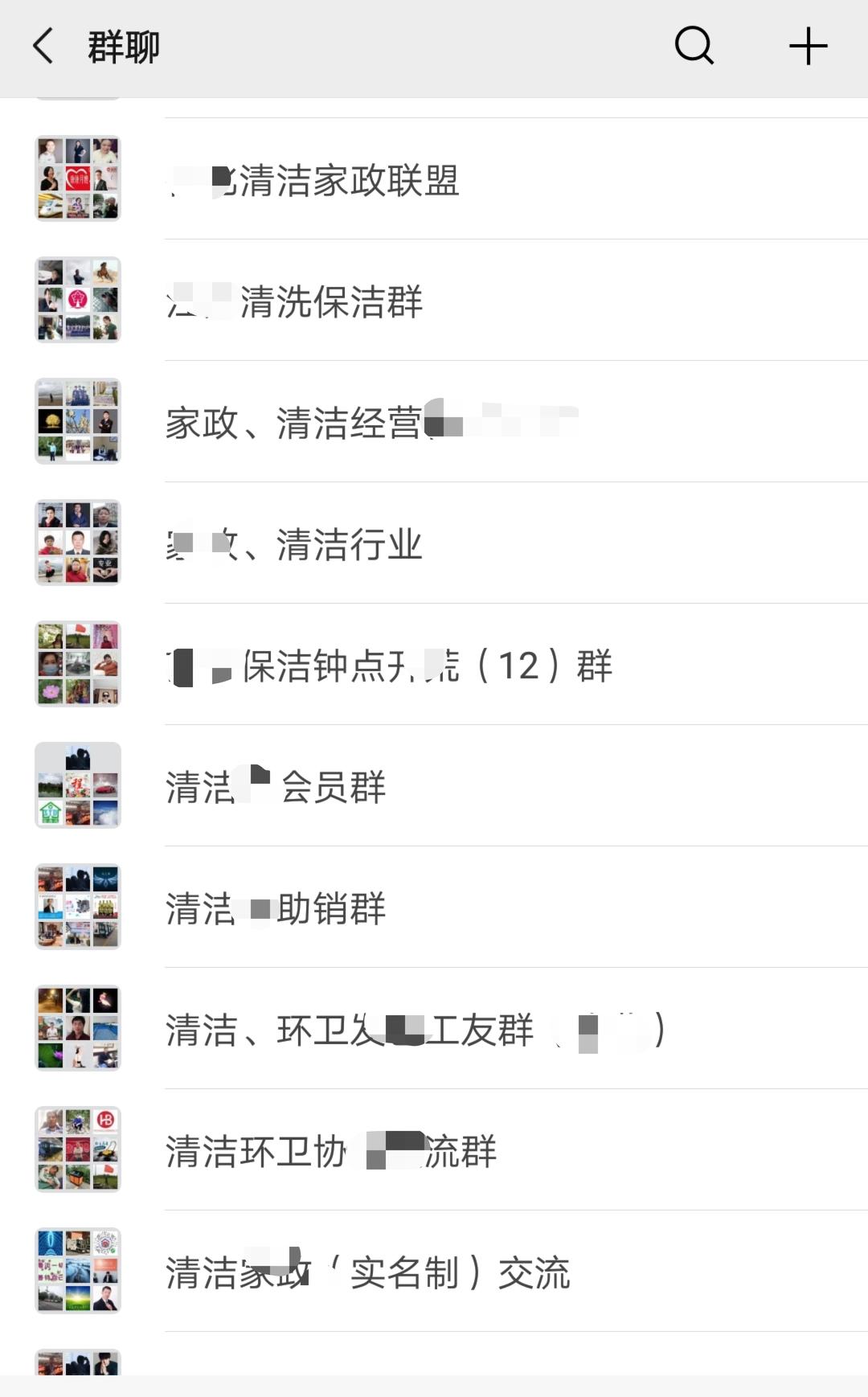
Task: Open the 清洁家政联盟 group avatar
Action: 78,178
